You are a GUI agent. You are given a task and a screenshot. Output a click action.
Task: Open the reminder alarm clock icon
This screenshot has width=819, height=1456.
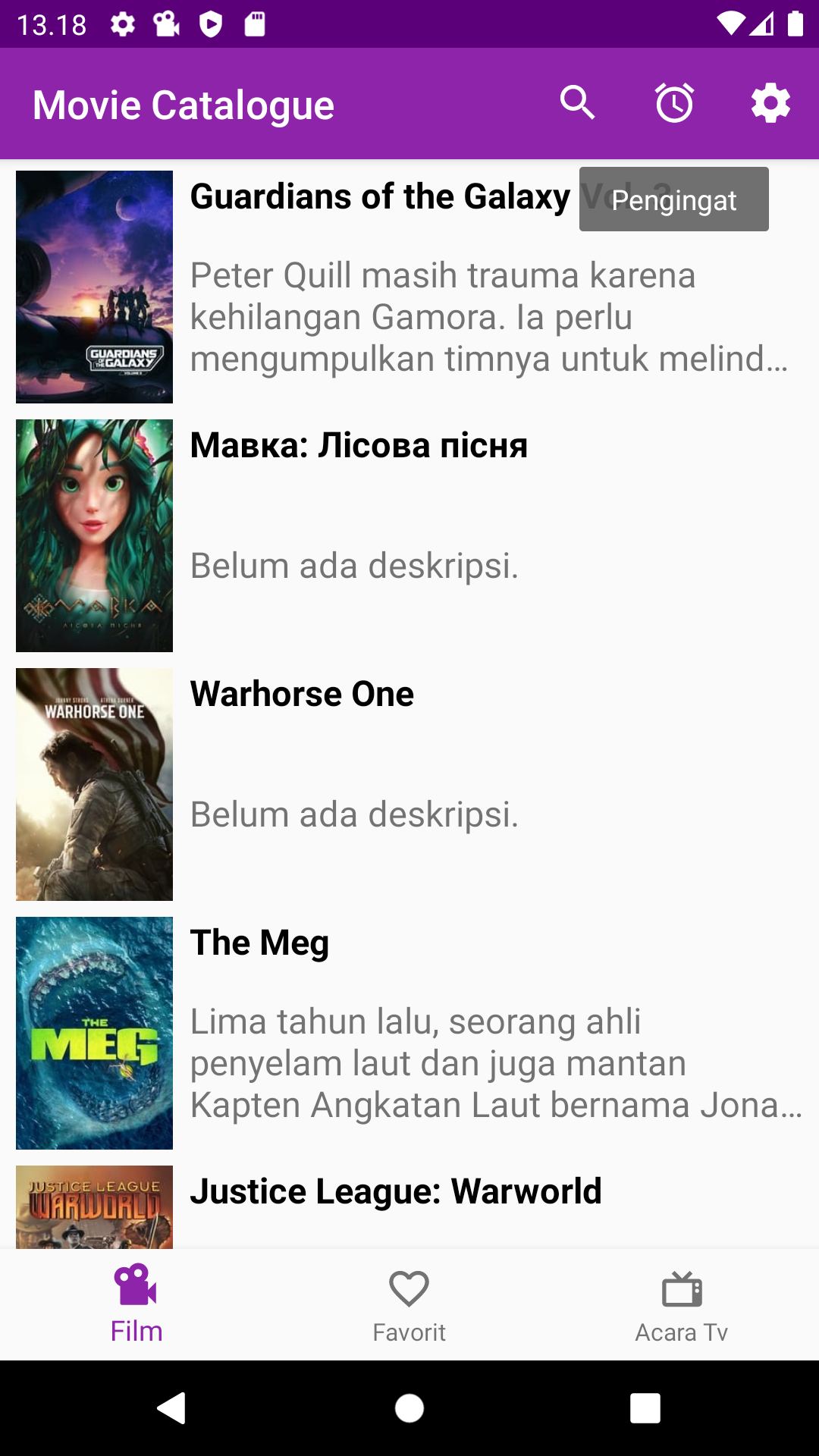click(x=674, y=103)
